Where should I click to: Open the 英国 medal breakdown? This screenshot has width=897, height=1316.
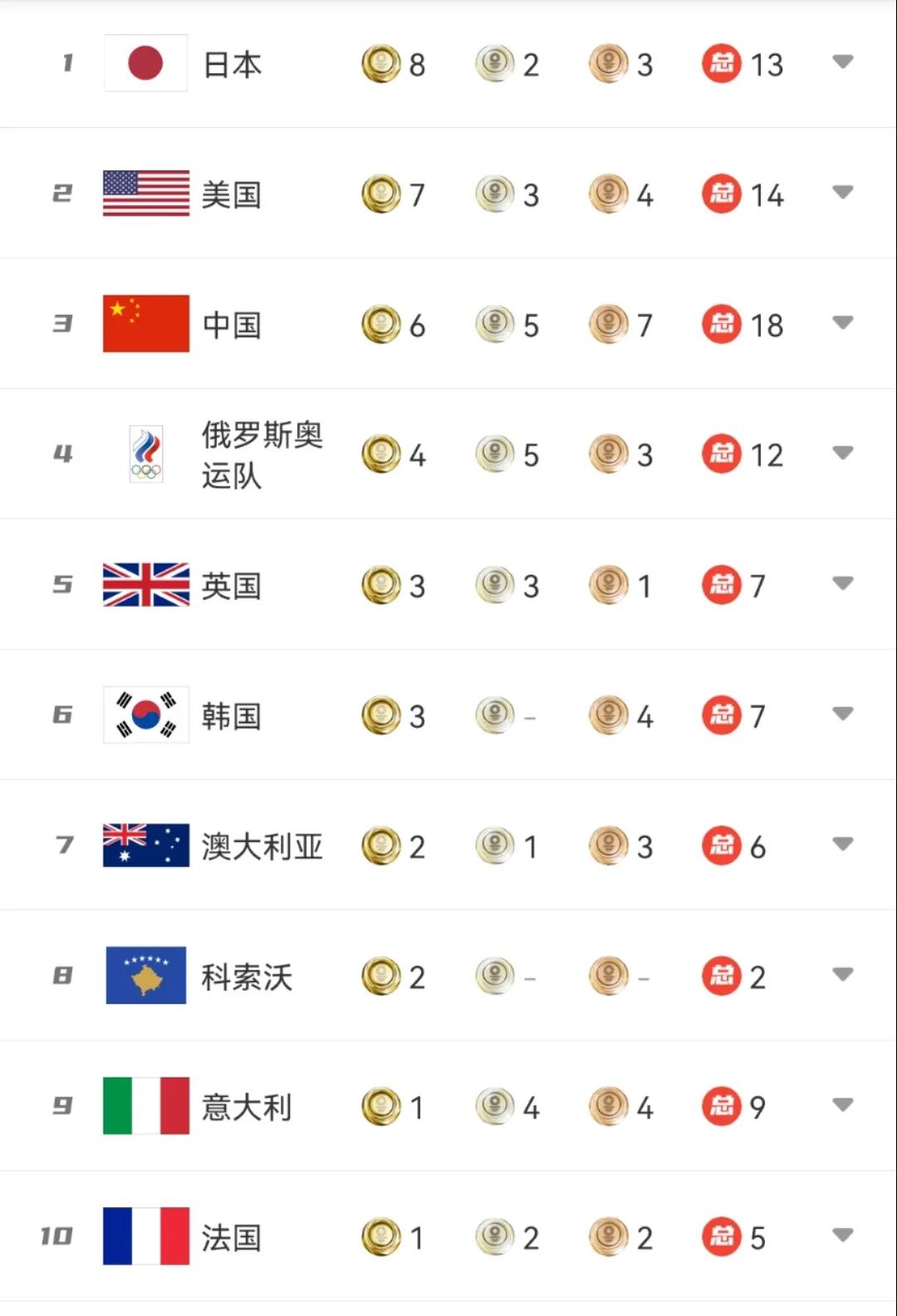[842, 584]
